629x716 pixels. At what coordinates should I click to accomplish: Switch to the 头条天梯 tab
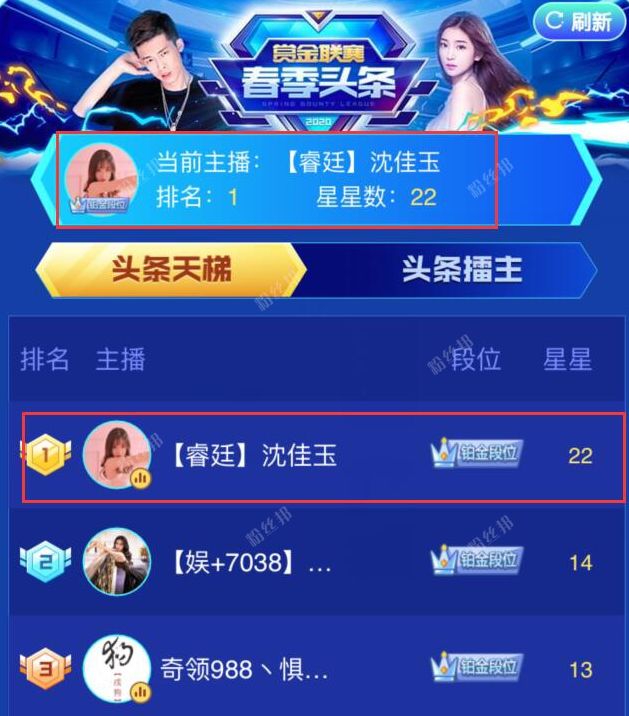[x=168, y=270]
